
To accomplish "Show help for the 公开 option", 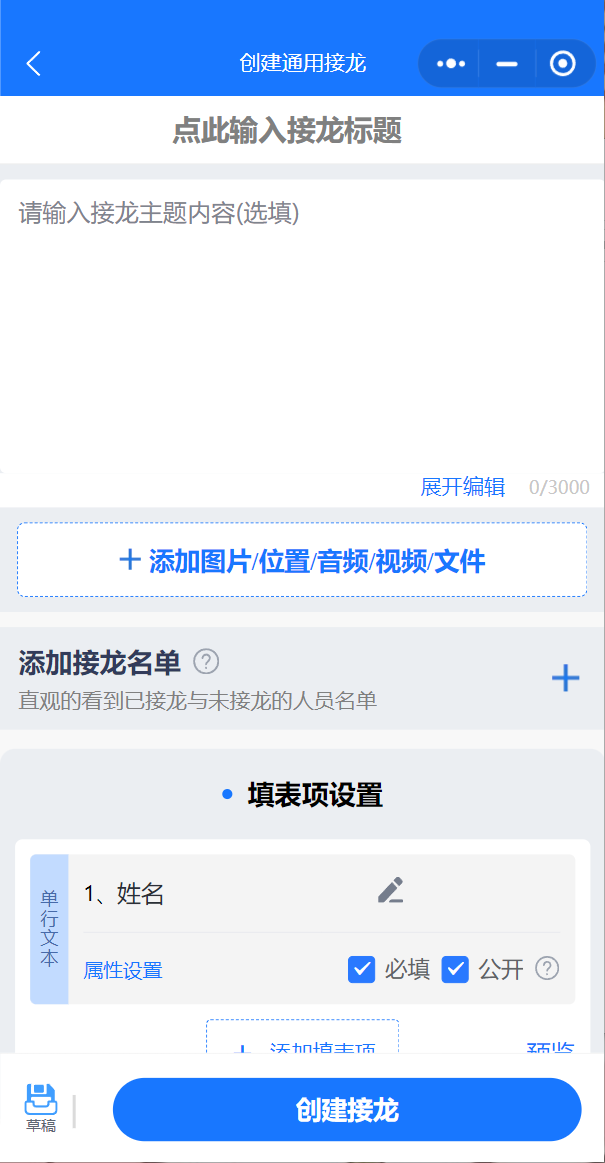I will 547,968.
